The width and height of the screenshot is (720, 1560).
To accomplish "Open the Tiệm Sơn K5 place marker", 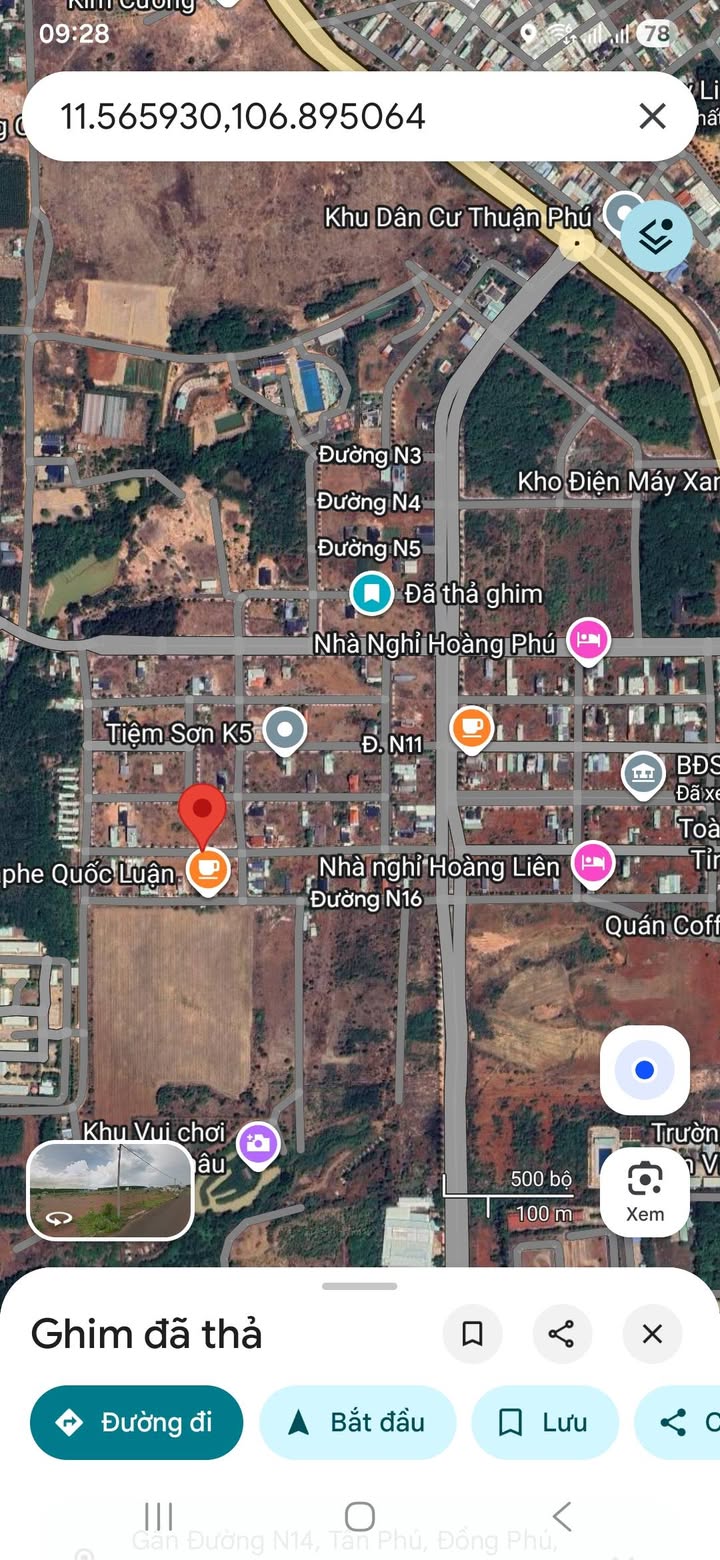I will (x=286, y=731).
